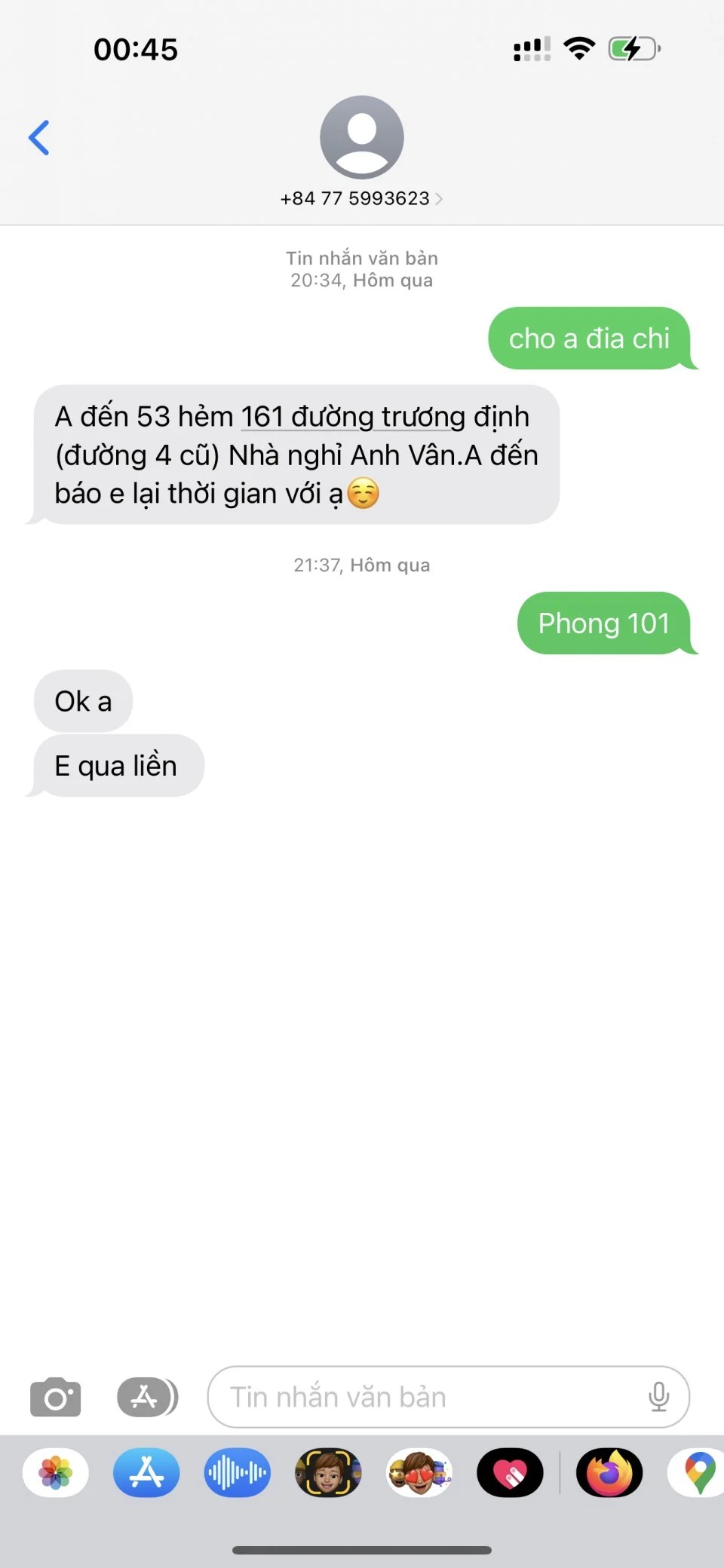The height and width of the screenshot is (1568, 724).
Task: Open contact details for +84 77 5993623
Action: (361, 198)
